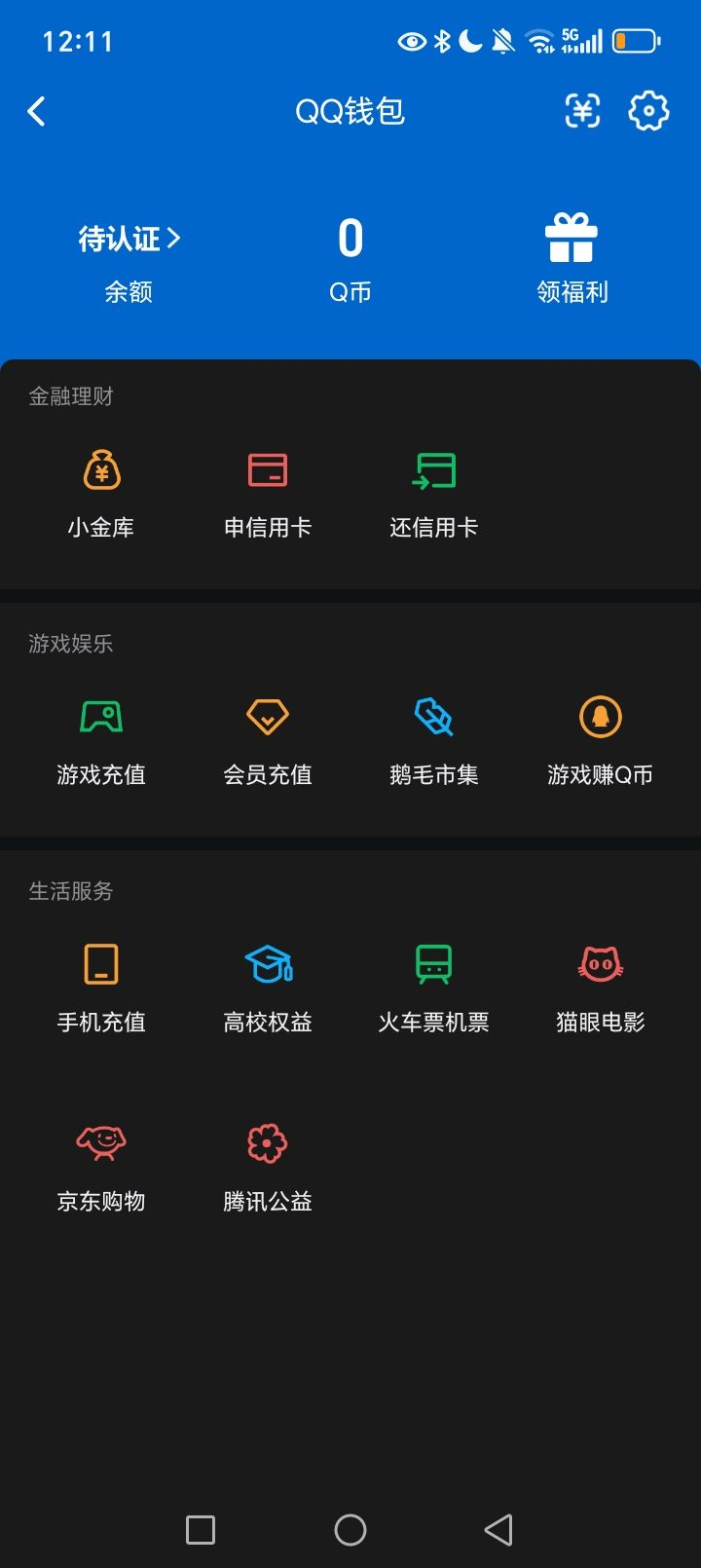View the Q币 balance
The image size is (701, 1568).
coord(350,259)
